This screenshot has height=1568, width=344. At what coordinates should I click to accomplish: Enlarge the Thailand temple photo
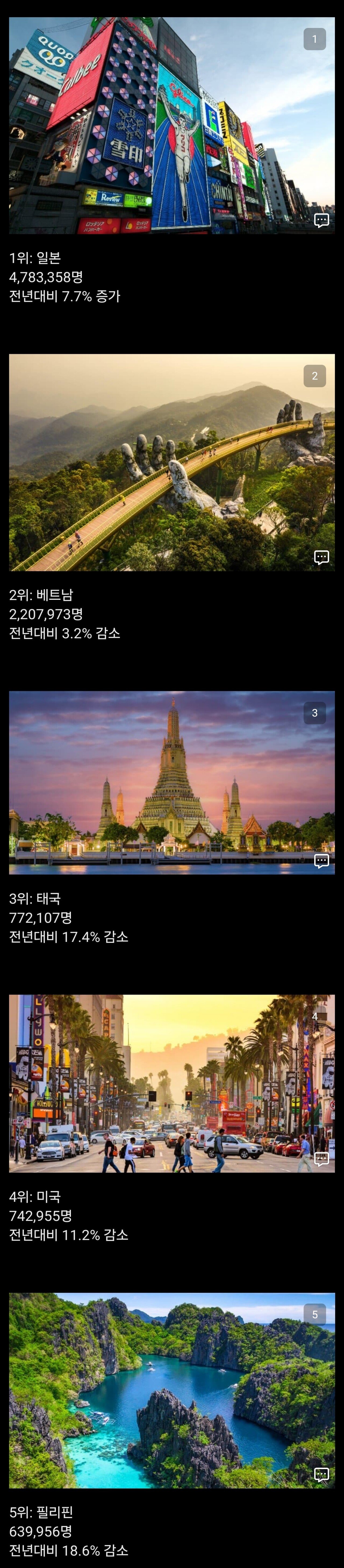(172, 783)
